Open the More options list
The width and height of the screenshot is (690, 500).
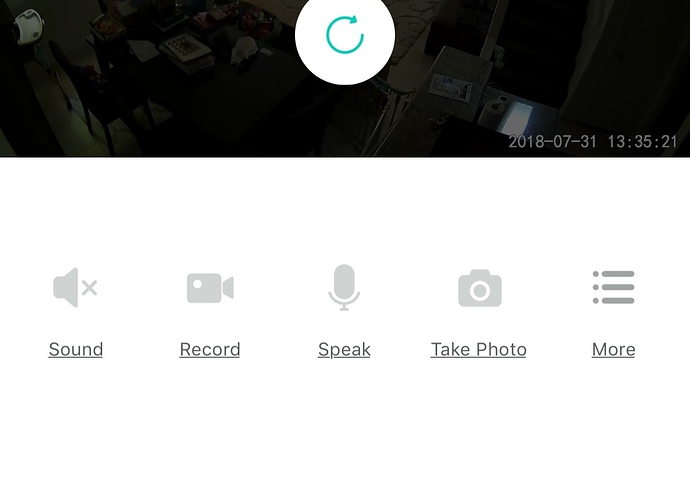tap(613, 288)
